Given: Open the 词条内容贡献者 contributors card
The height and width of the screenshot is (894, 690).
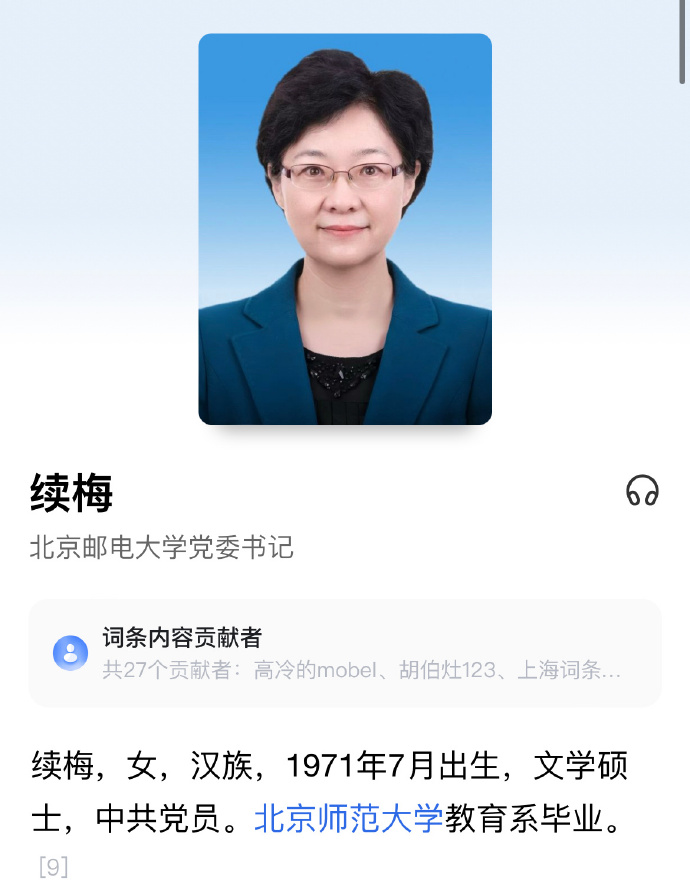Looking at the screenshot, I should (345, 653).
